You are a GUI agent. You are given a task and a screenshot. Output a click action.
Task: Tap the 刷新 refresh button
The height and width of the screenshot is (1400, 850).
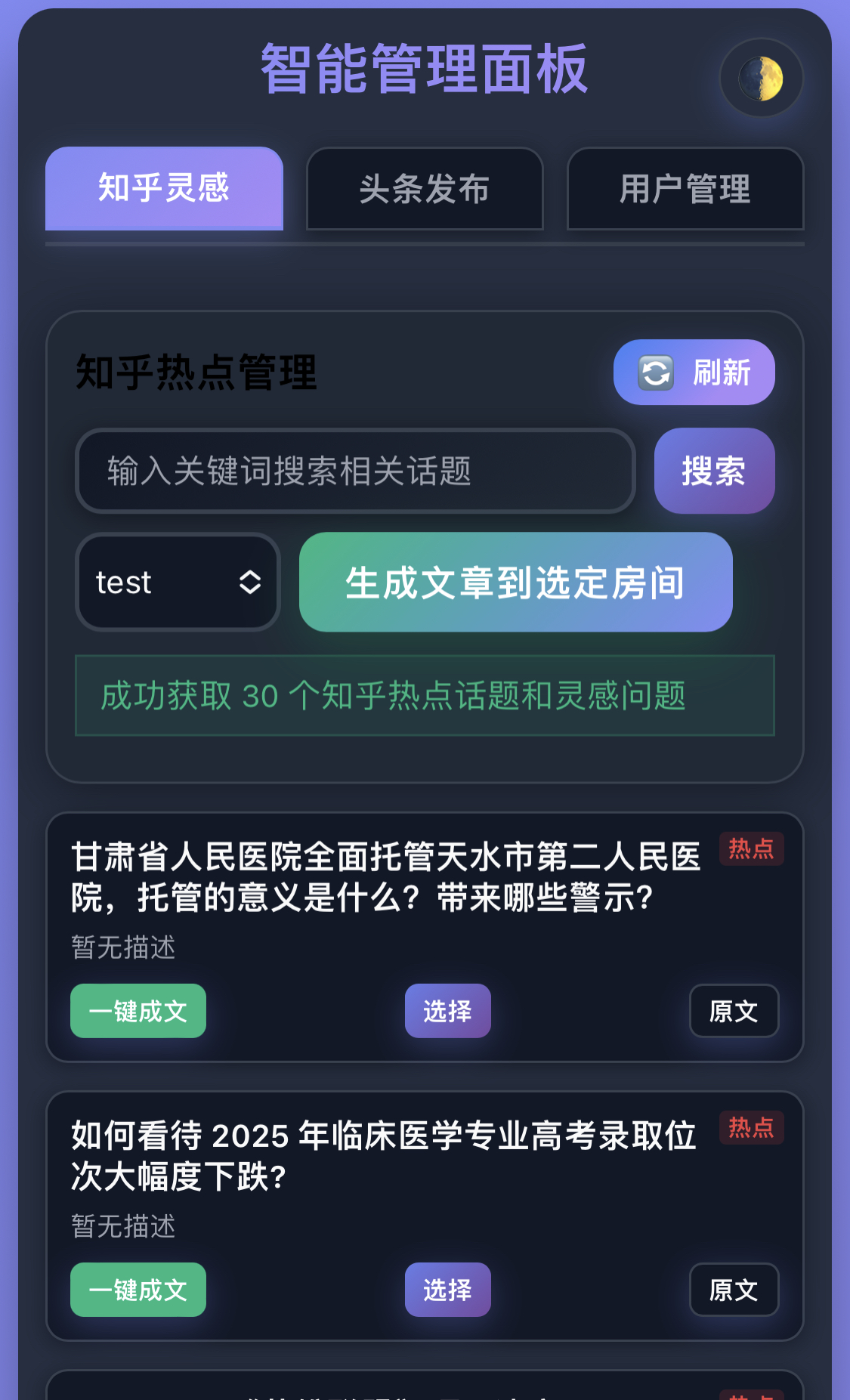click(x=694, y=372)
